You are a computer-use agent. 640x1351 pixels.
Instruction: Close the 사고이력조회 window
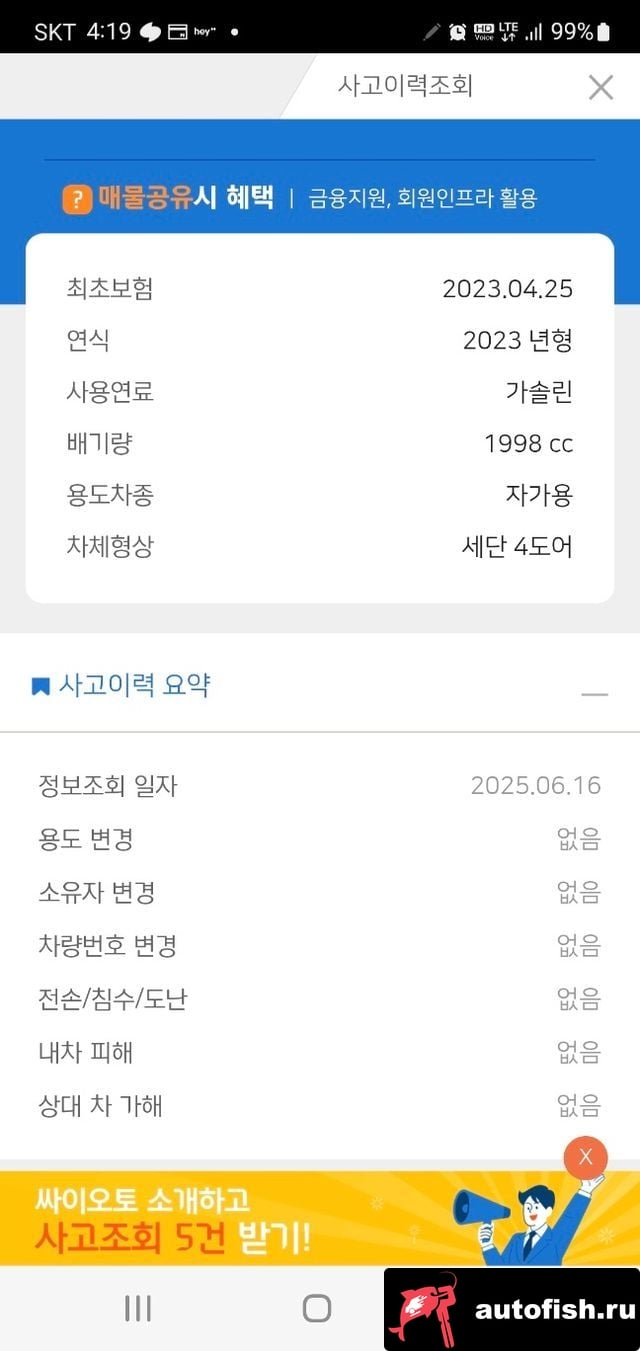[x=600, y=87]
